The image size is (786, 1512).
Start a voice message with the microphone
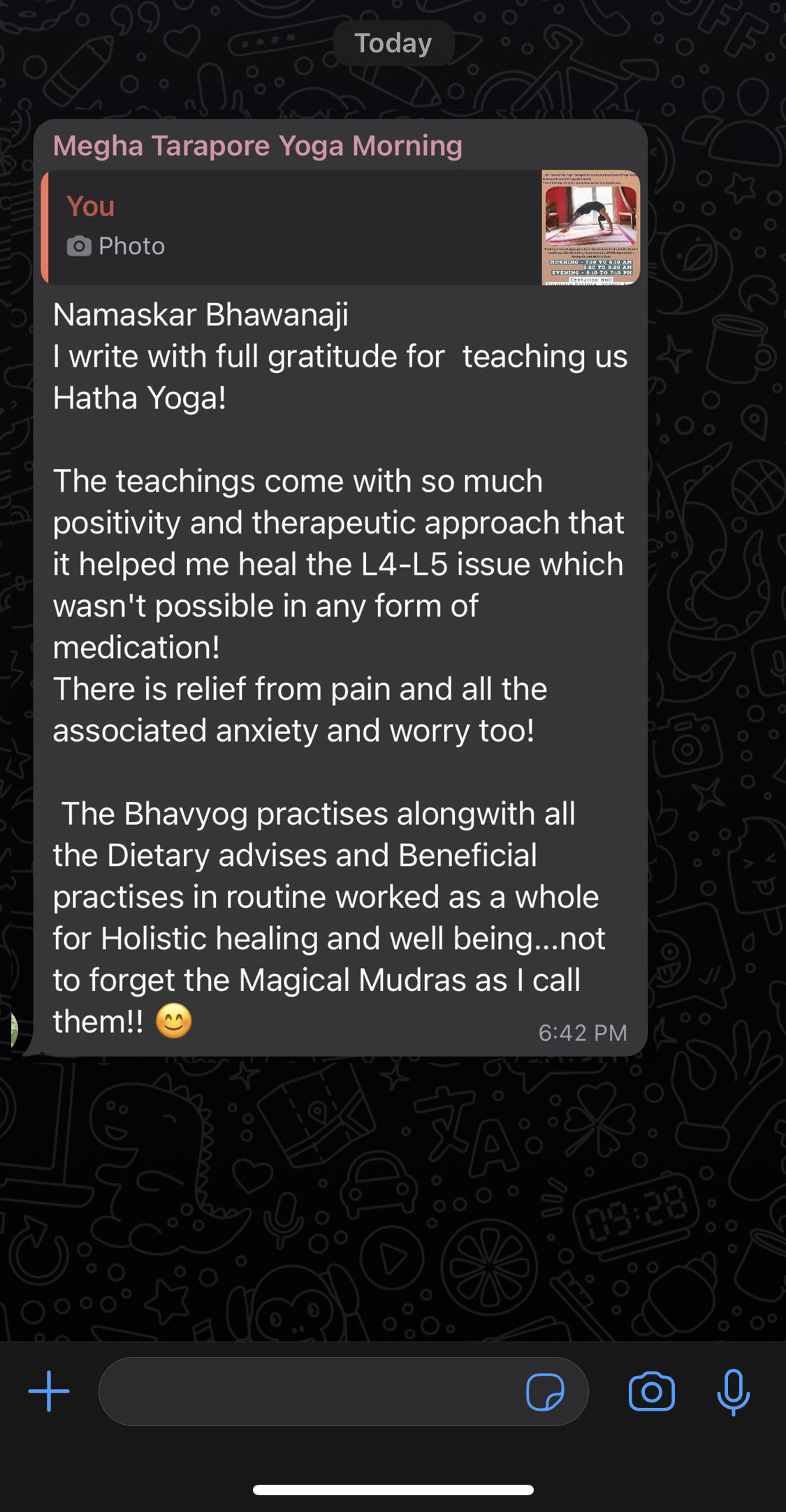[733, 1391]
